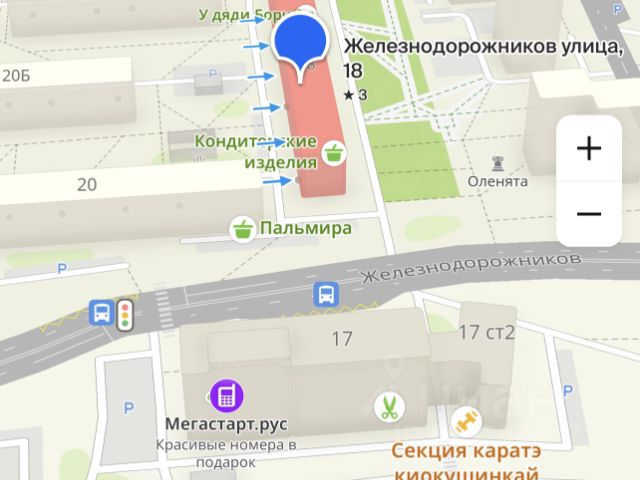
Task: Open Кондитерские изделия shop marker
Action: coord(334,154)
